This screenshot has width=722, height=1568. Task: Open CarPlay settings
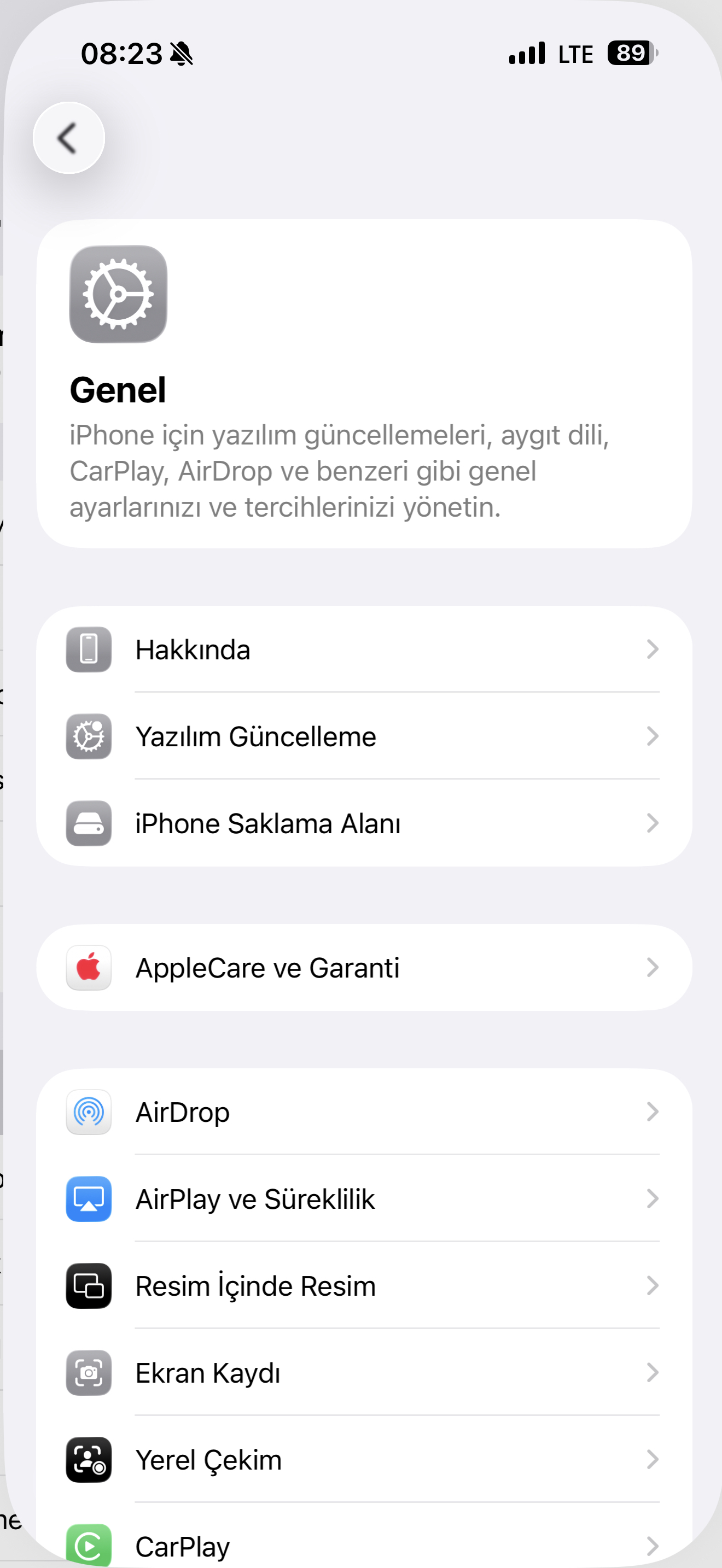(363, 1546)
